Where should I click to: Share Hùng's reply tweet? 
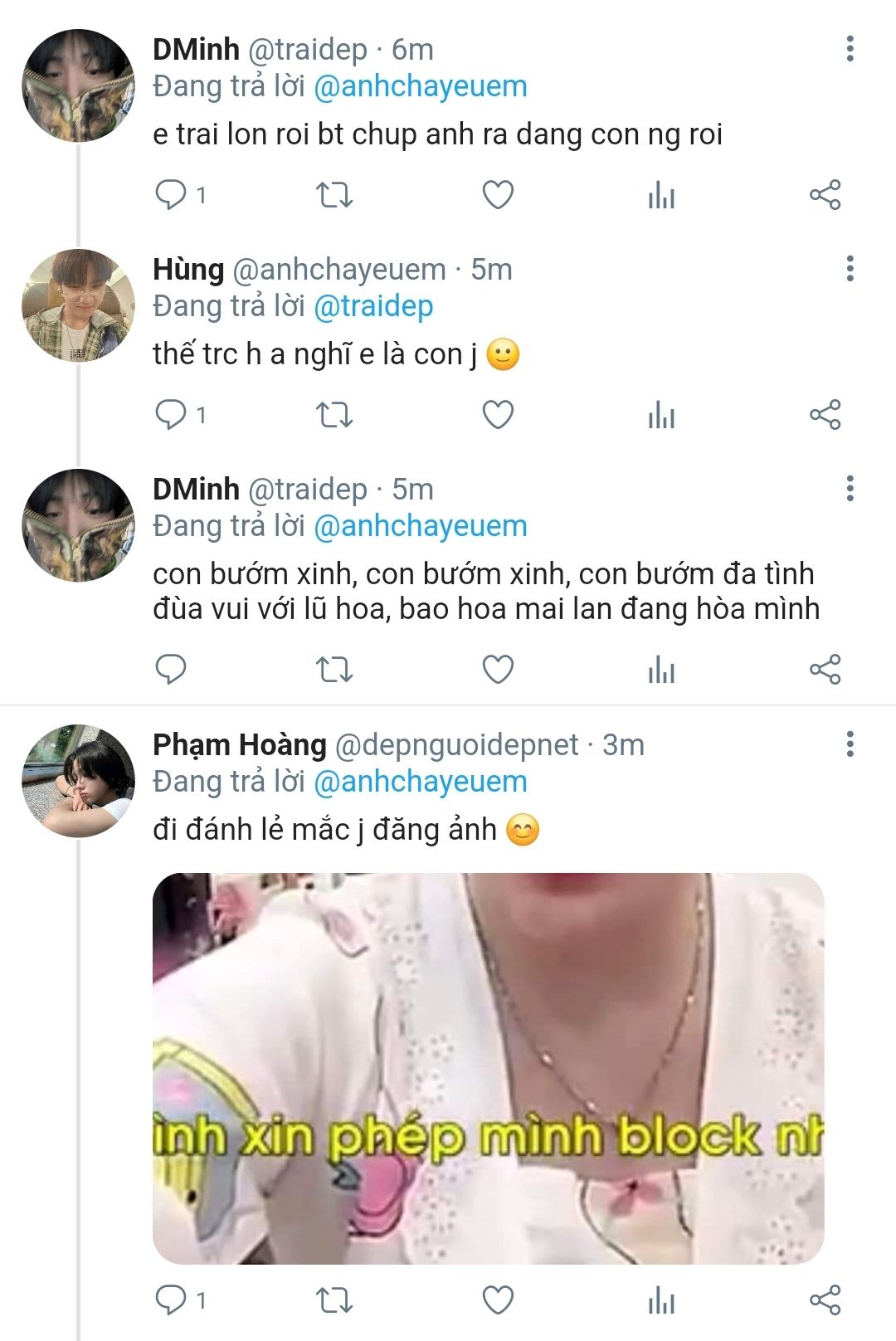point(825,415)
